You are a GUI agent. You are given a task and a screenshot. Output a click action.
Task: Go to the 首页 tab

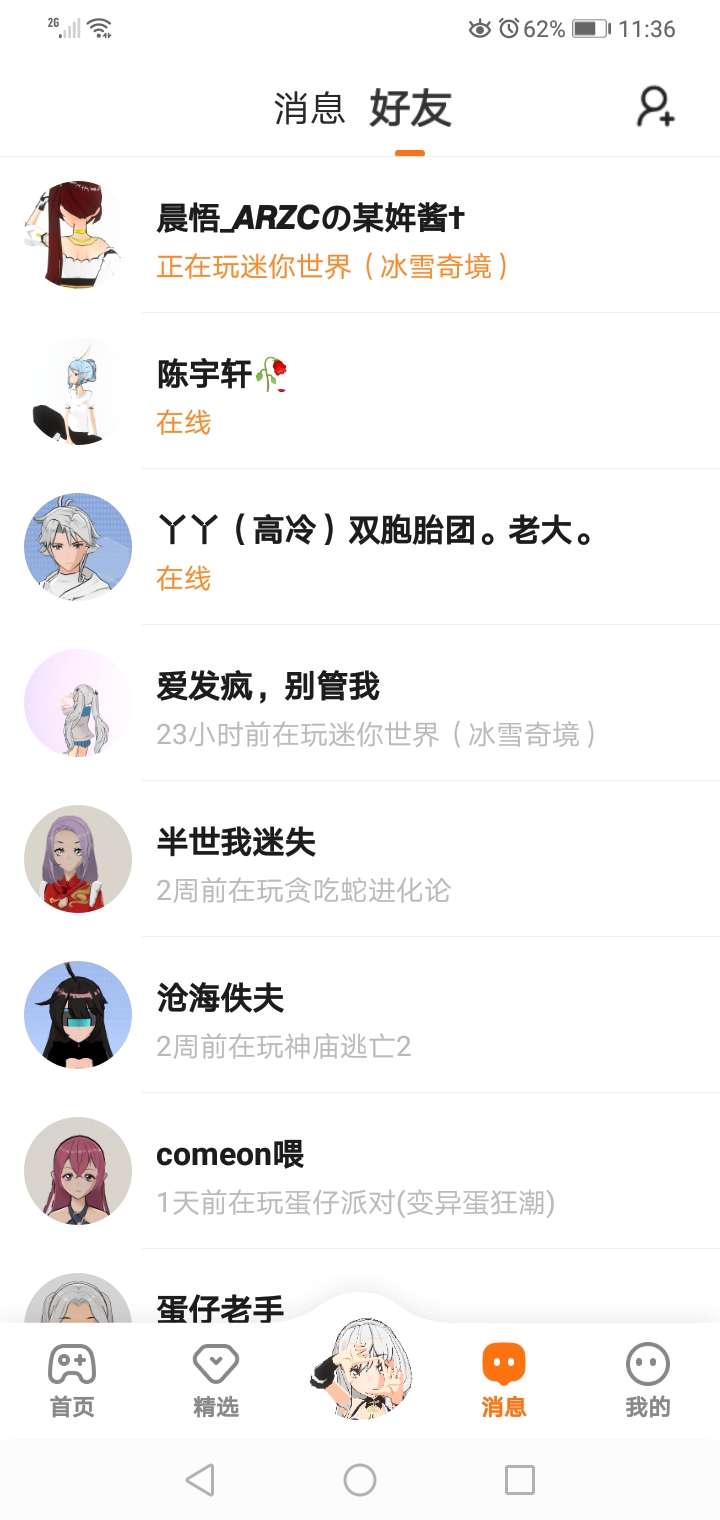tap(72, 1381)
